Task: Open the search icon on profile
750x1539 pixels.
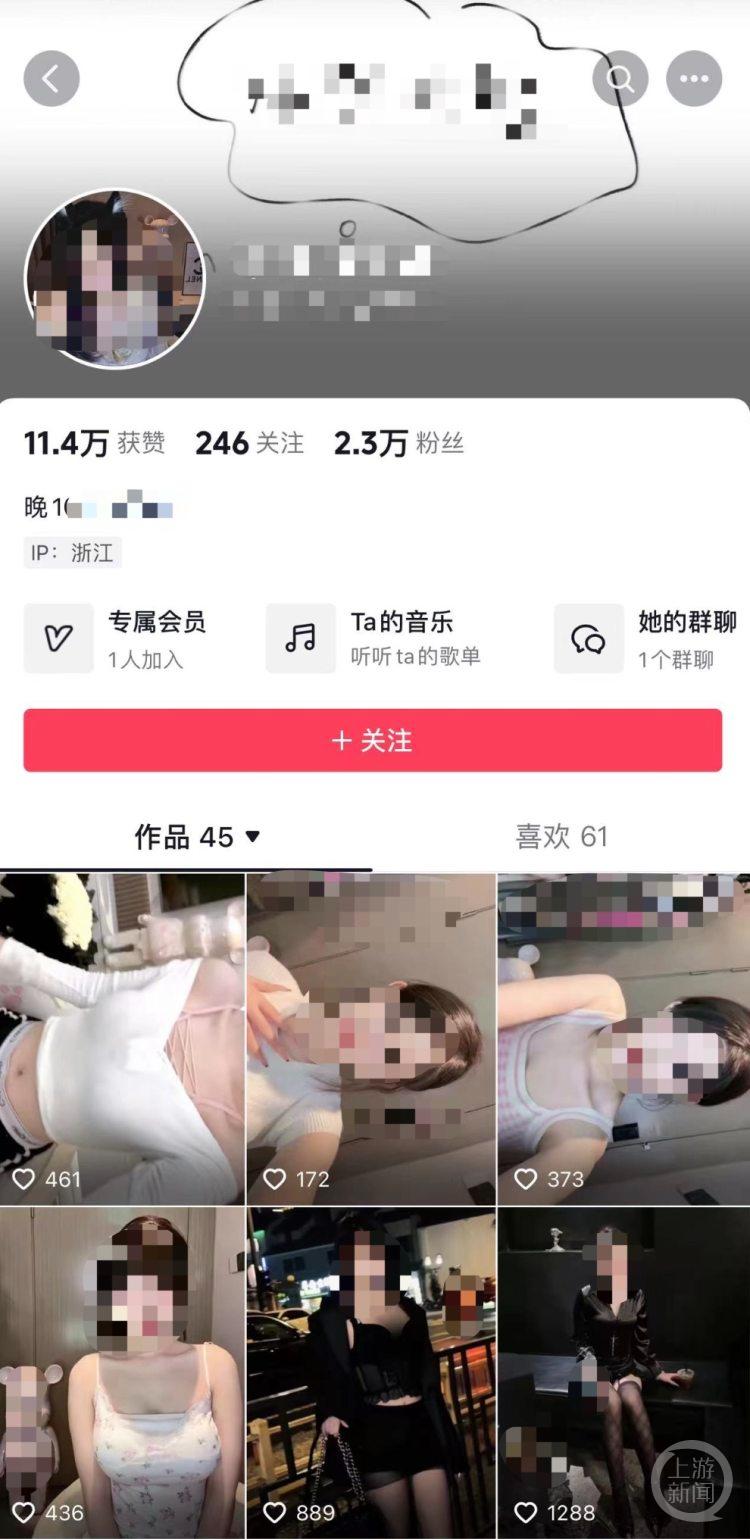Action: point(620,78)
